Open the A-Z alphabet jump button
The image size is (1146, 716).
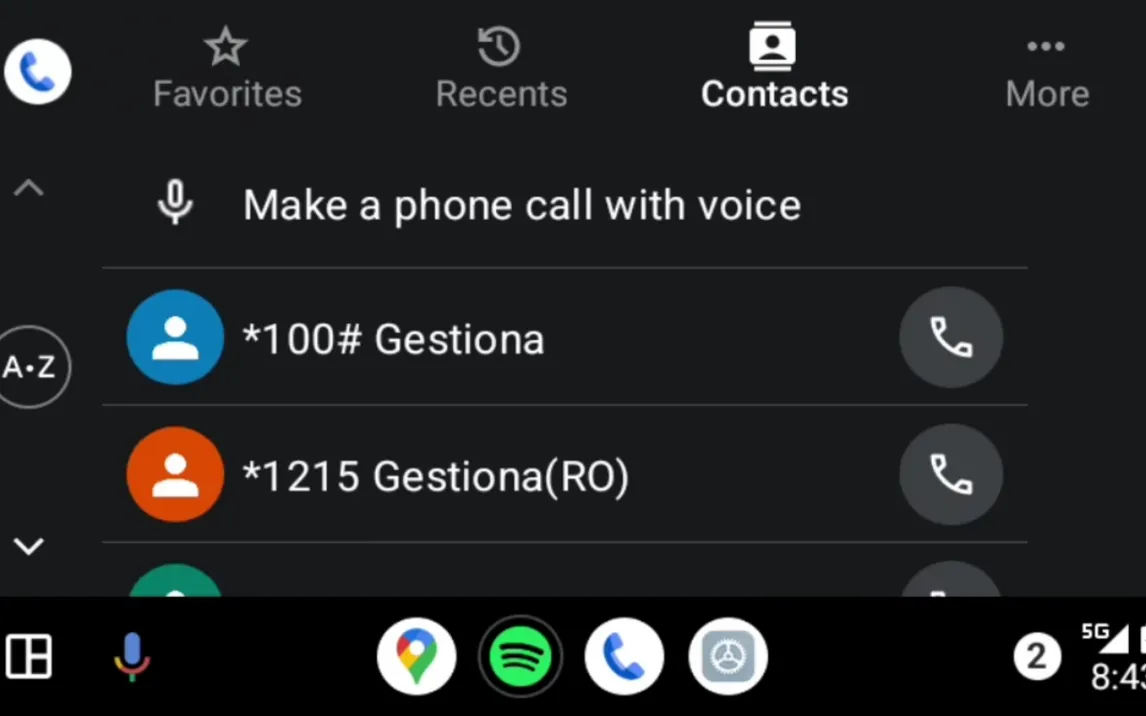pyautogui.click(x=30, y=367)
